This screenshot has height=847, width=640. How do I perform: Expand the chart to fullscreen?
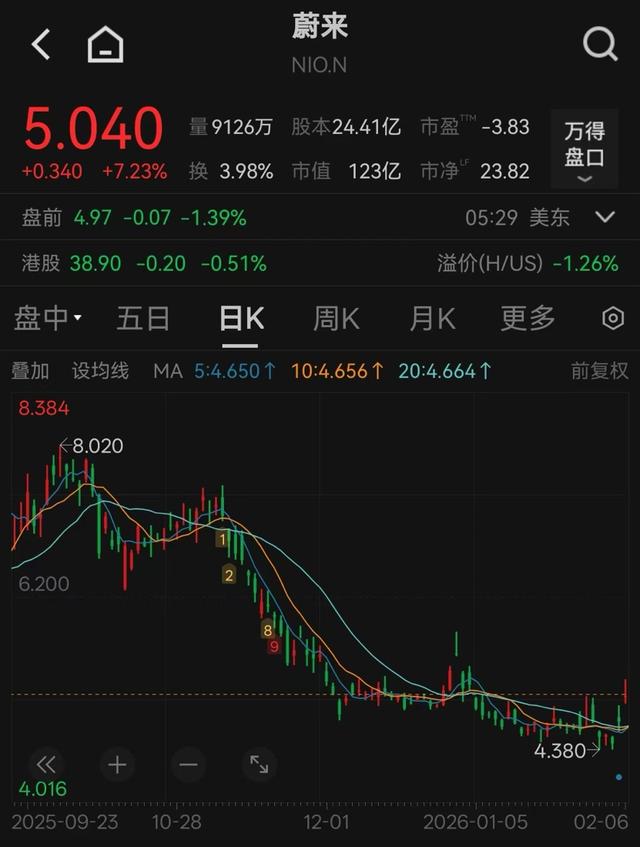coord(259,765)
